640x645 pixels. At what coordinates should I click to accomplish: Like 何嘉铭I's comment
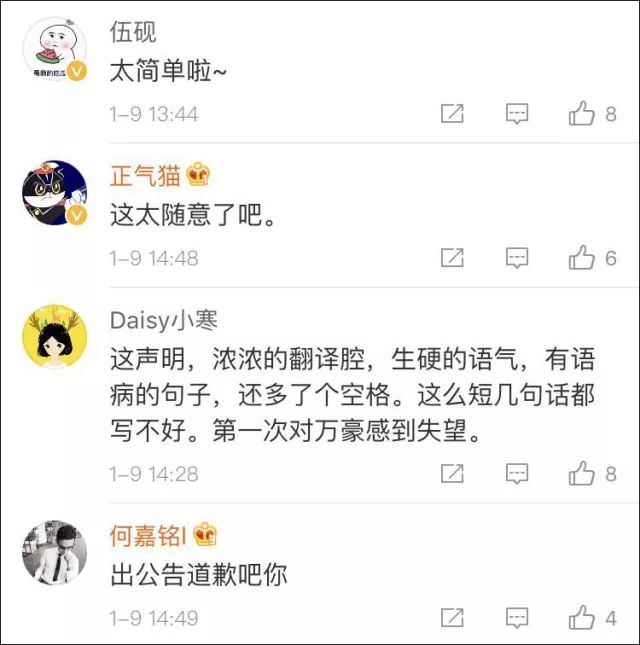(x=582, y=617)
